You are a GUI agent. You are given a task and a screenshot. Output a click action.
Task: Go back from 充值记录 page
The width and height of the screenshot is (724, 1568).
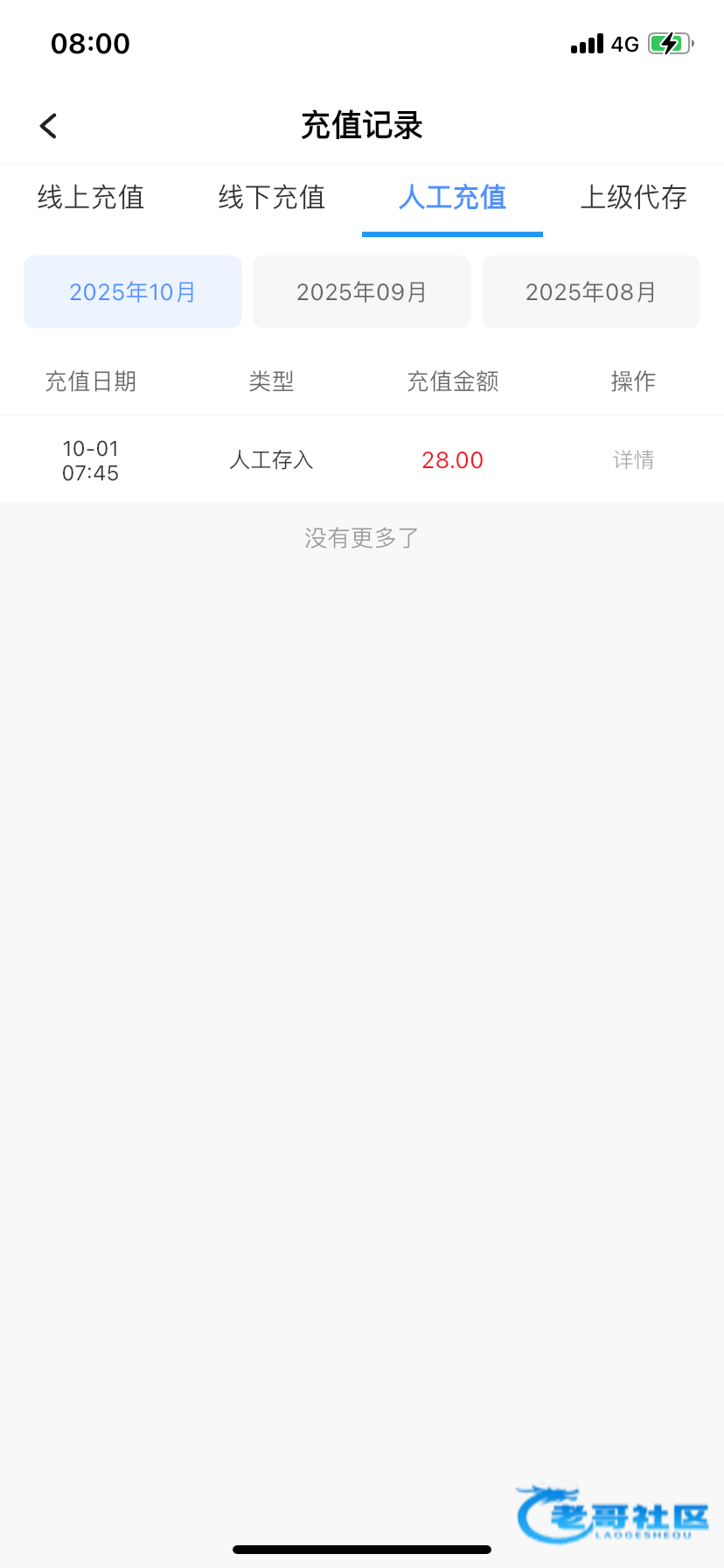coord(49,126)
